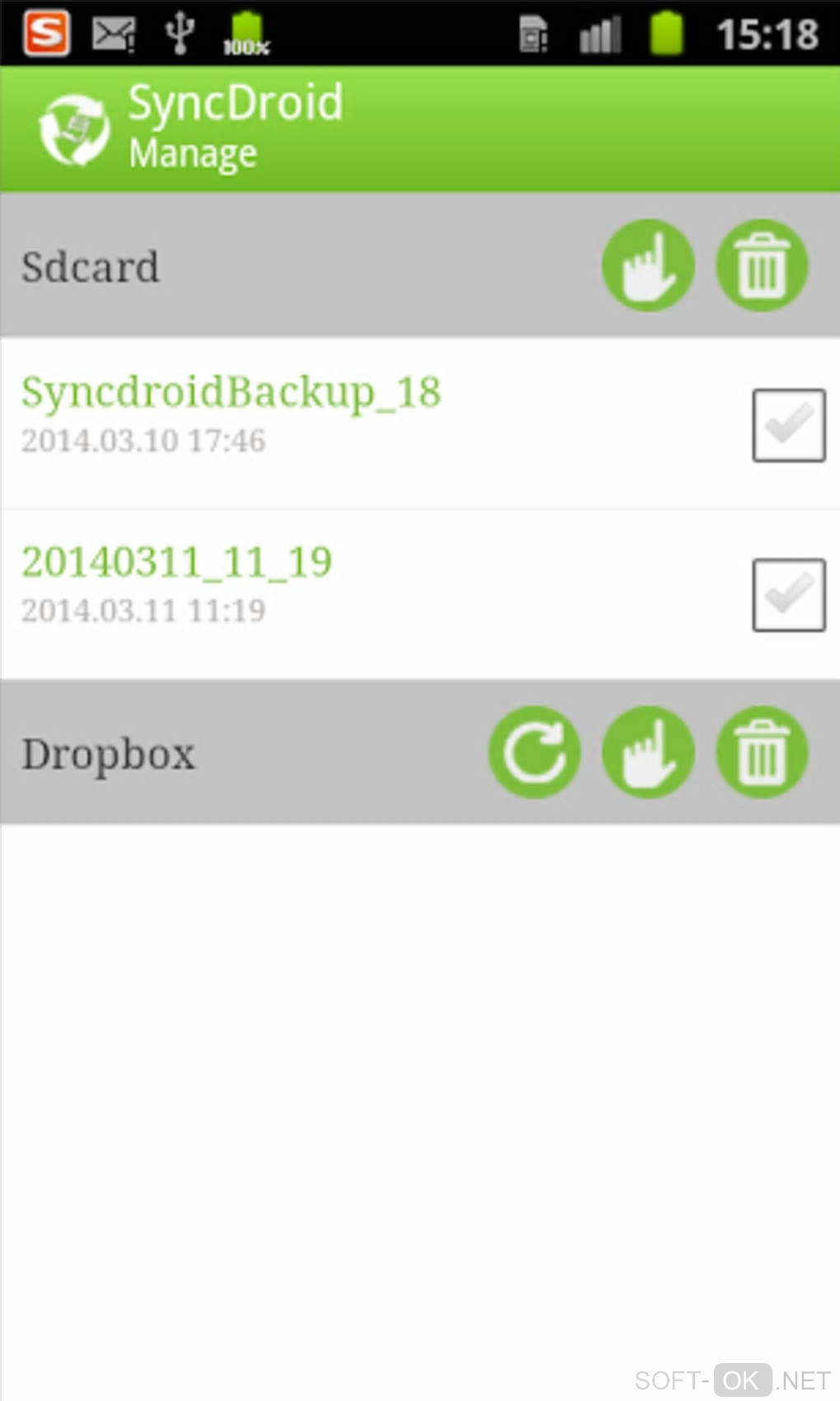The image size is (840, 1401).
Task: Tap the SyncDroid app icon to go back
Action: click(x=74, y=130)
